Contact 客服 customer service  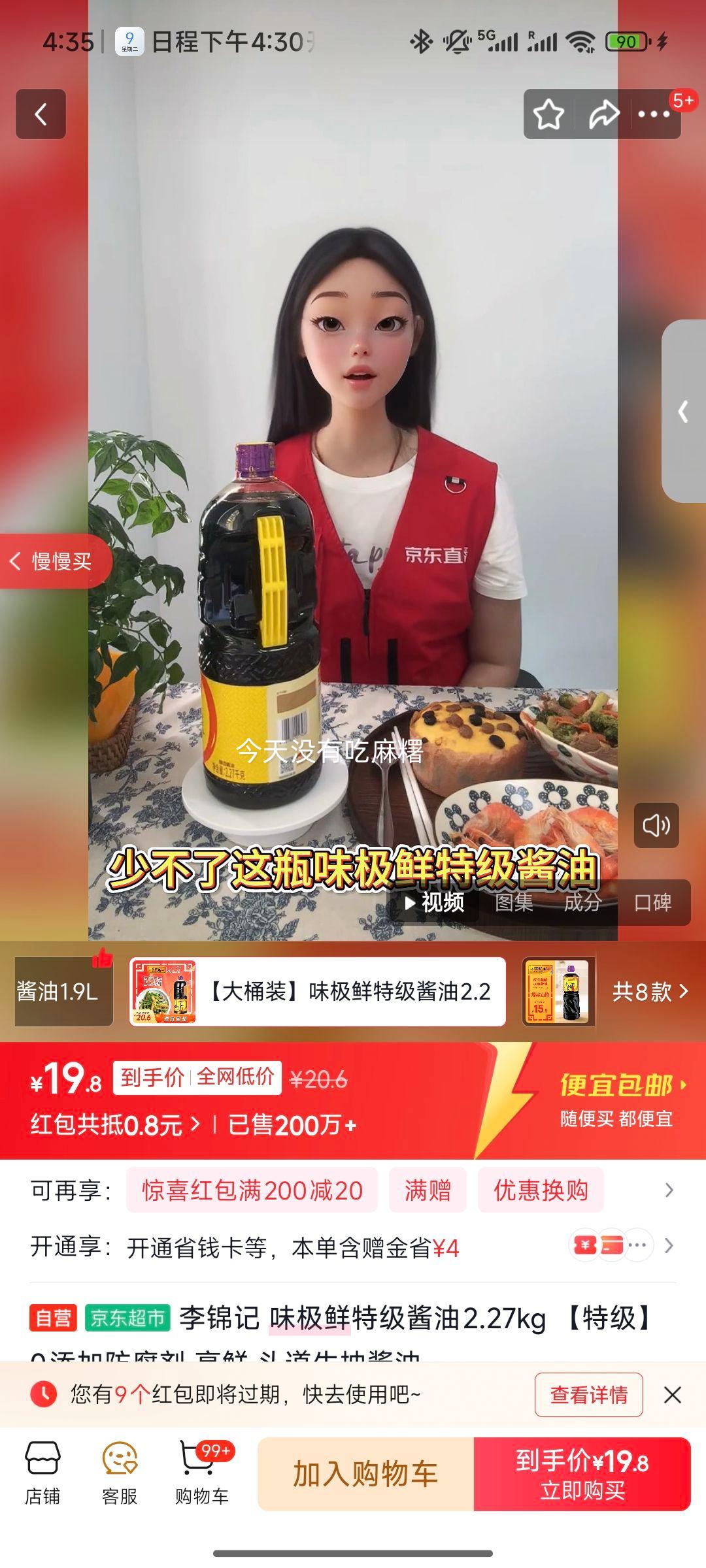point(121,1471)
